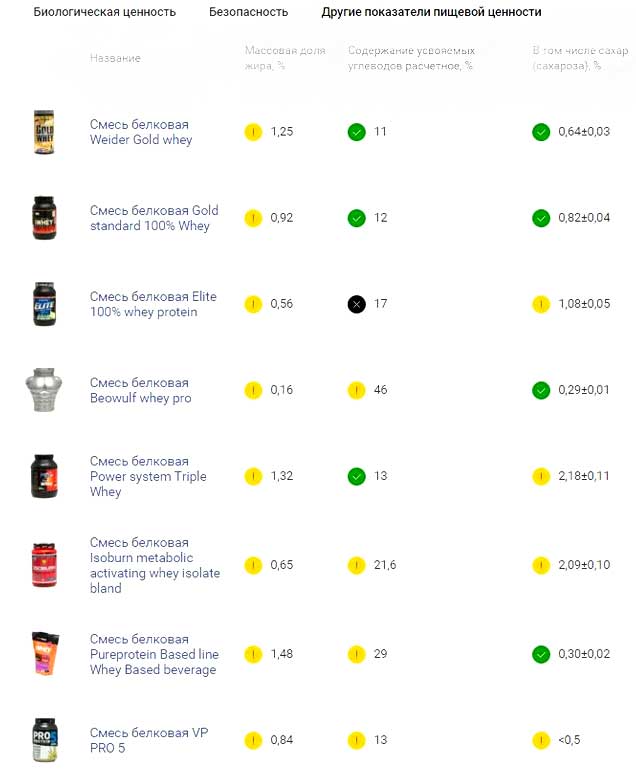The image size is (636, 772).
Task: View Elite 100% whey protein details
Action: pyautogui.click(x=153, y=304)
